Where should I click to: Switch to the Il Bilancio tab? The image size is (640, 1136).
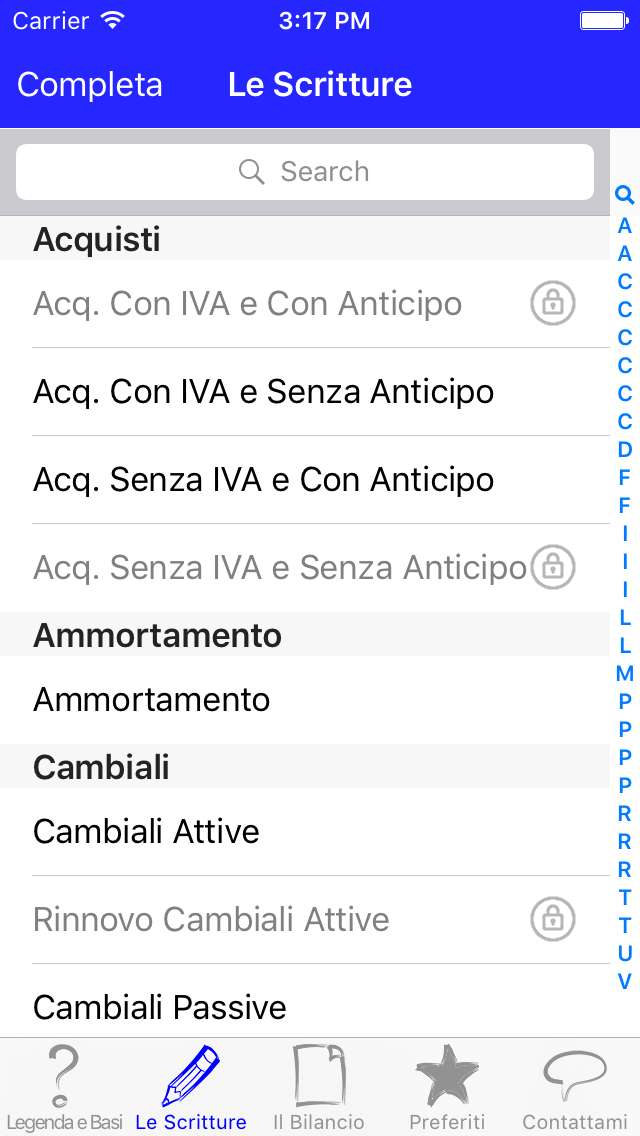pos(319,1087)
